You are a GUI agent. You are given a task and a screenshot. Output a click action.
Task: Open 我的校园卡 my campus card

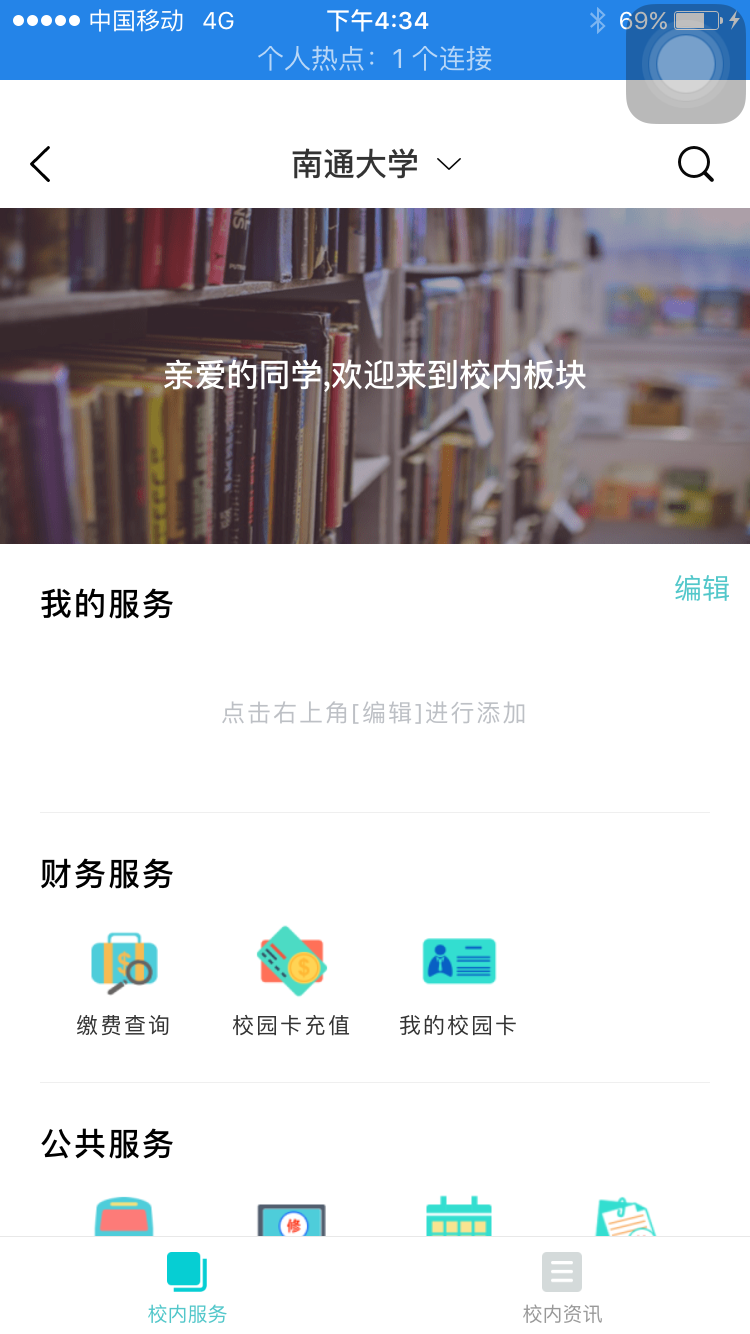tap(458, 982)
